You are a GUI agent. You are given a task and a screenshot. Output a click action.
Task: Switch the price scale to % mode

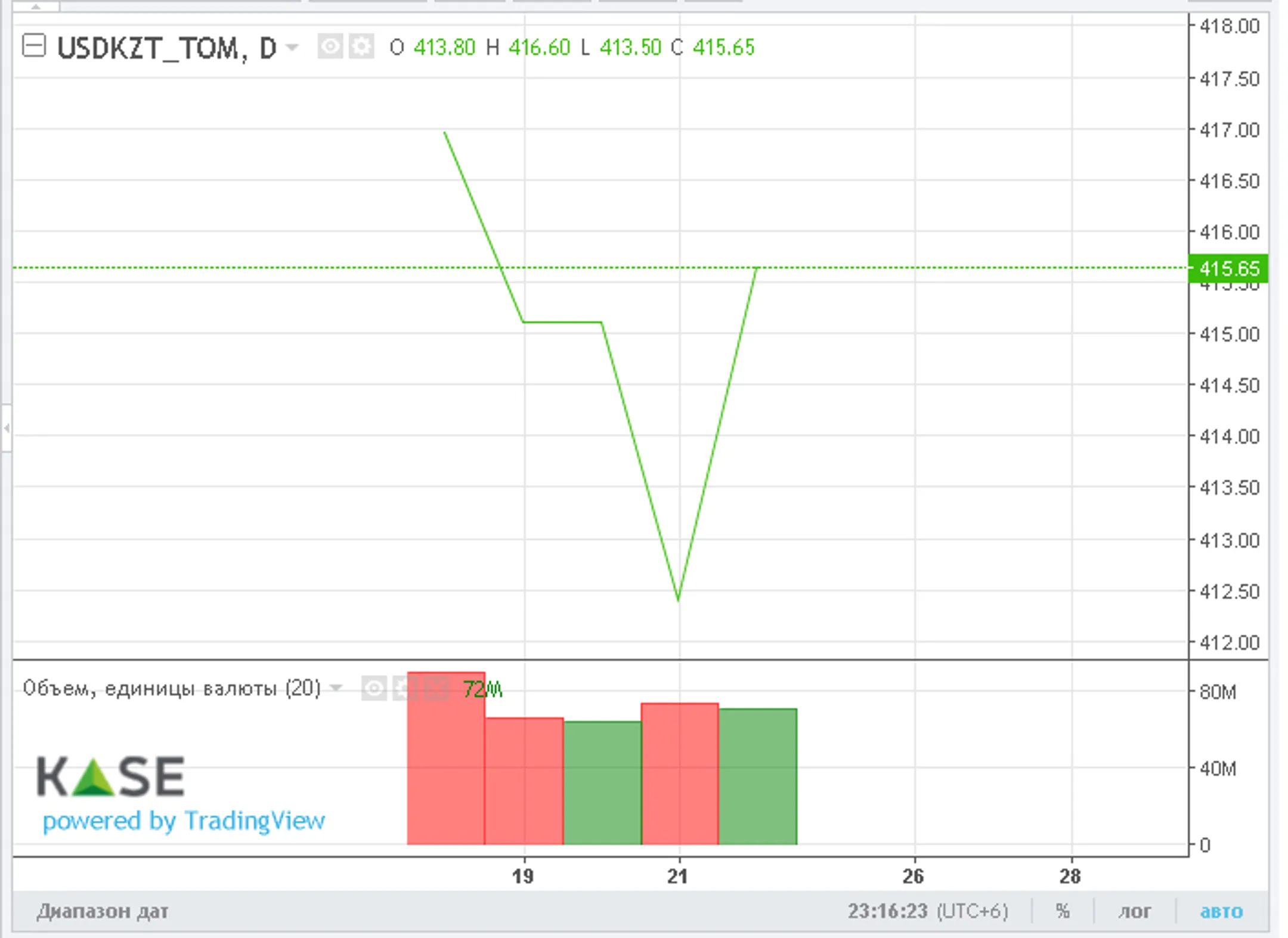point(1062,911)
